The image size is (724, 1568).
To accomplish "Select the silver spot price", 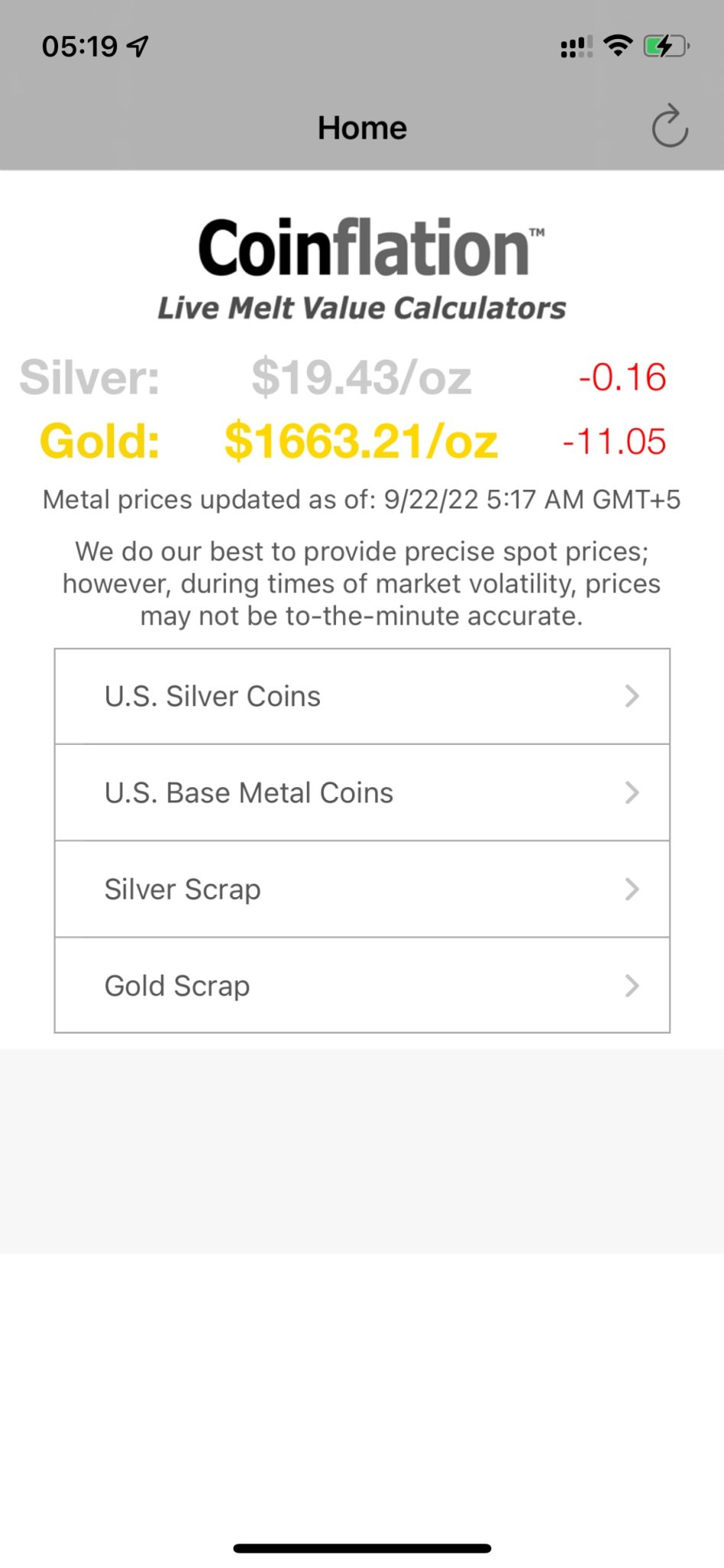I will coord(361,377).
